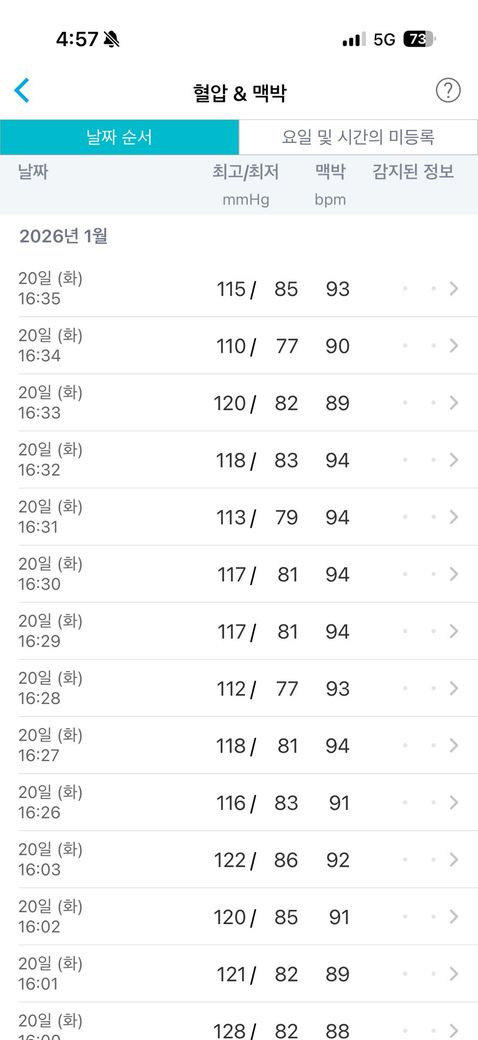Open the 16:02 reading of 120/85

pyautogui.click(x=239, y=916)
